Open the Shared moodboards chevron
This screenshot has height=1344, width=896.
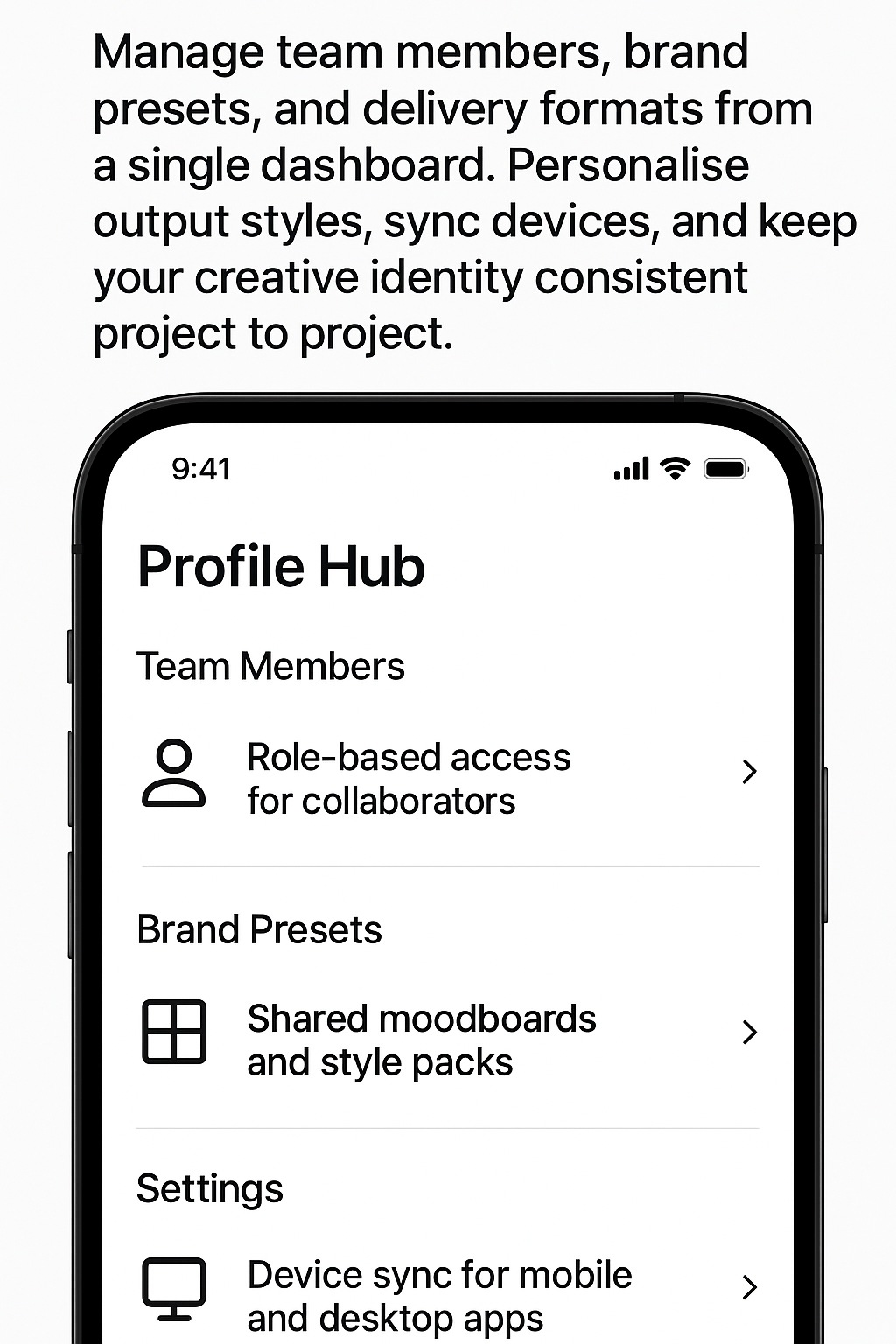750,1033
